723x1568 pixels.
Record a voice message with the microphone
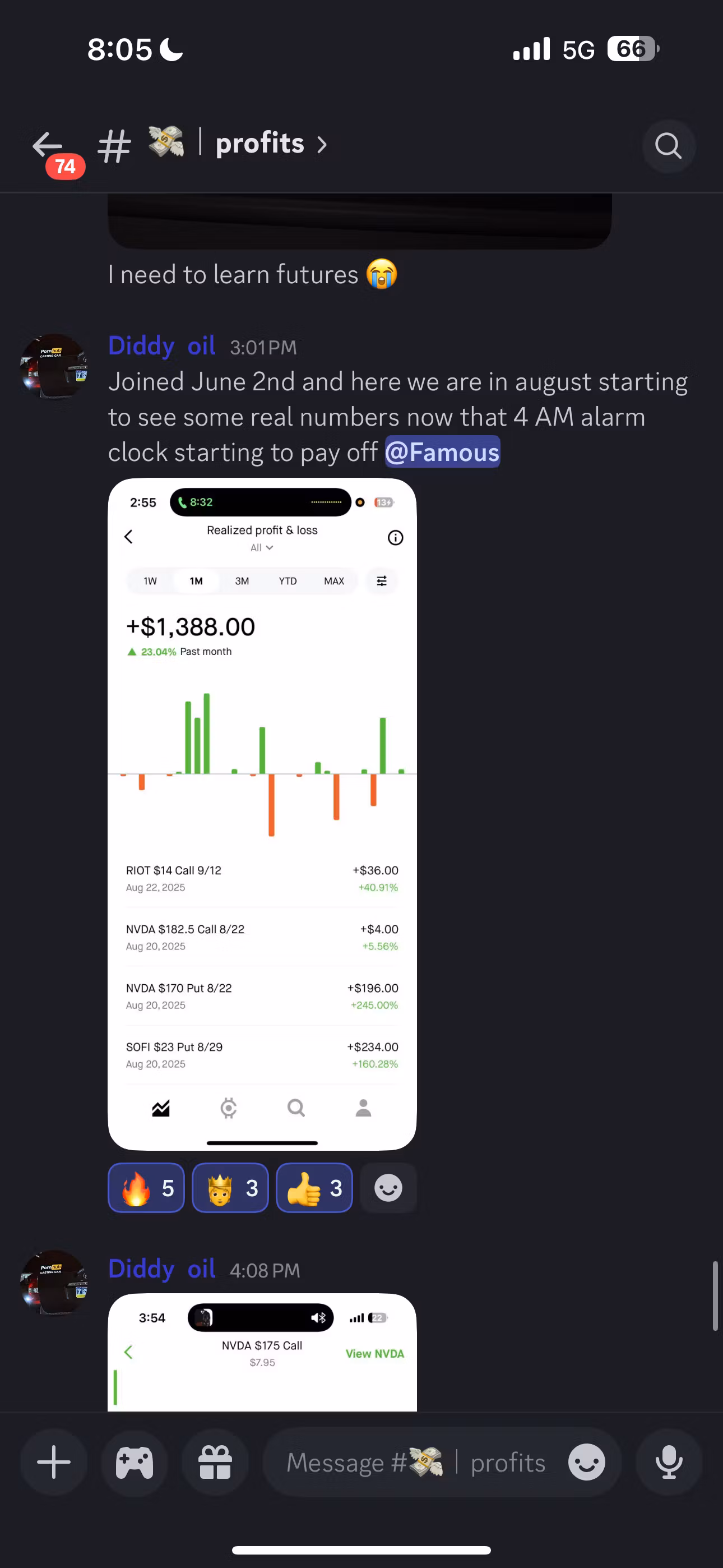coord(668,1462)
